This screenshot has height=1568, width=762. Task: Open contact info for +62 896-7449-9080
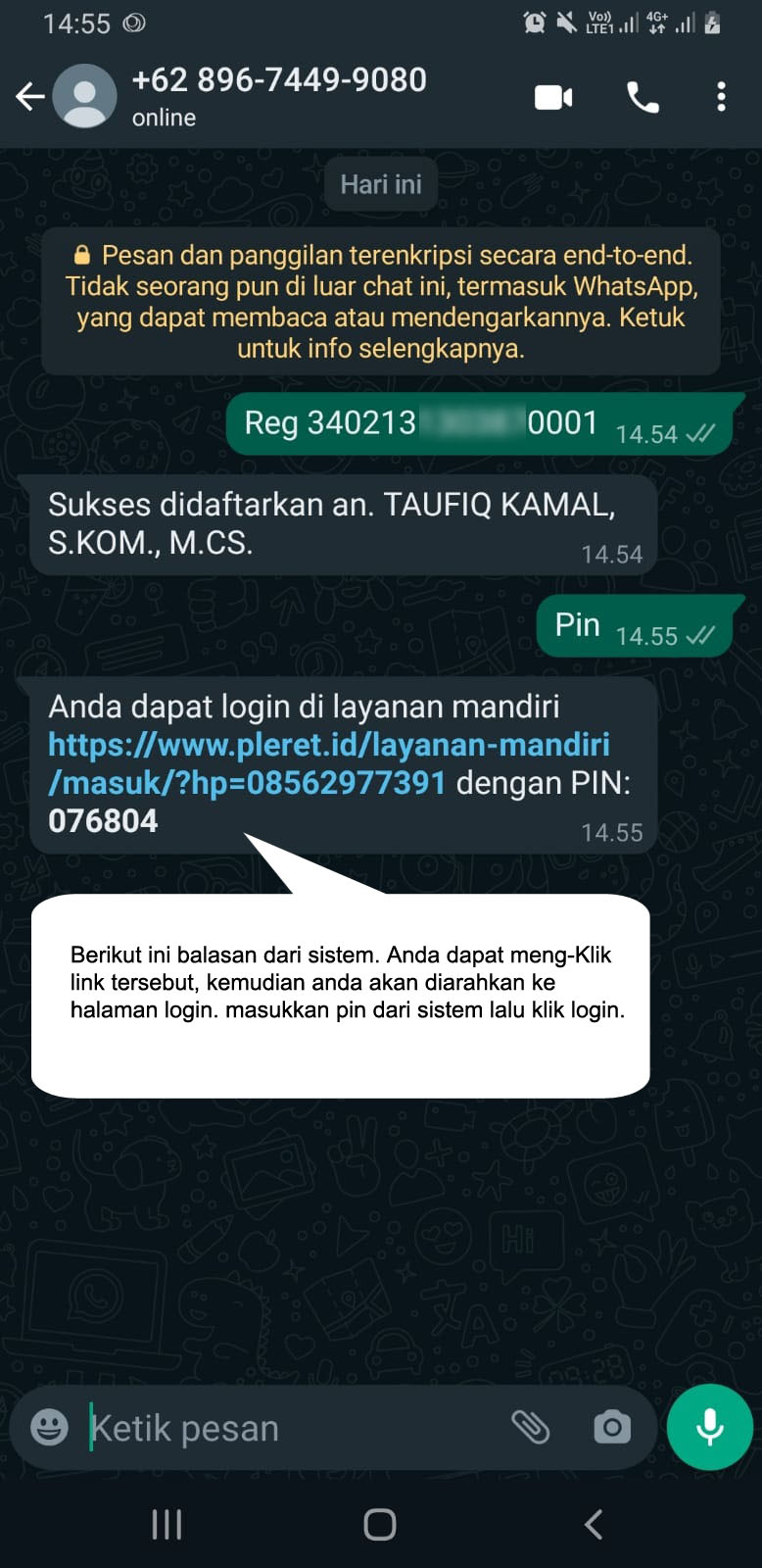point(279,95)
